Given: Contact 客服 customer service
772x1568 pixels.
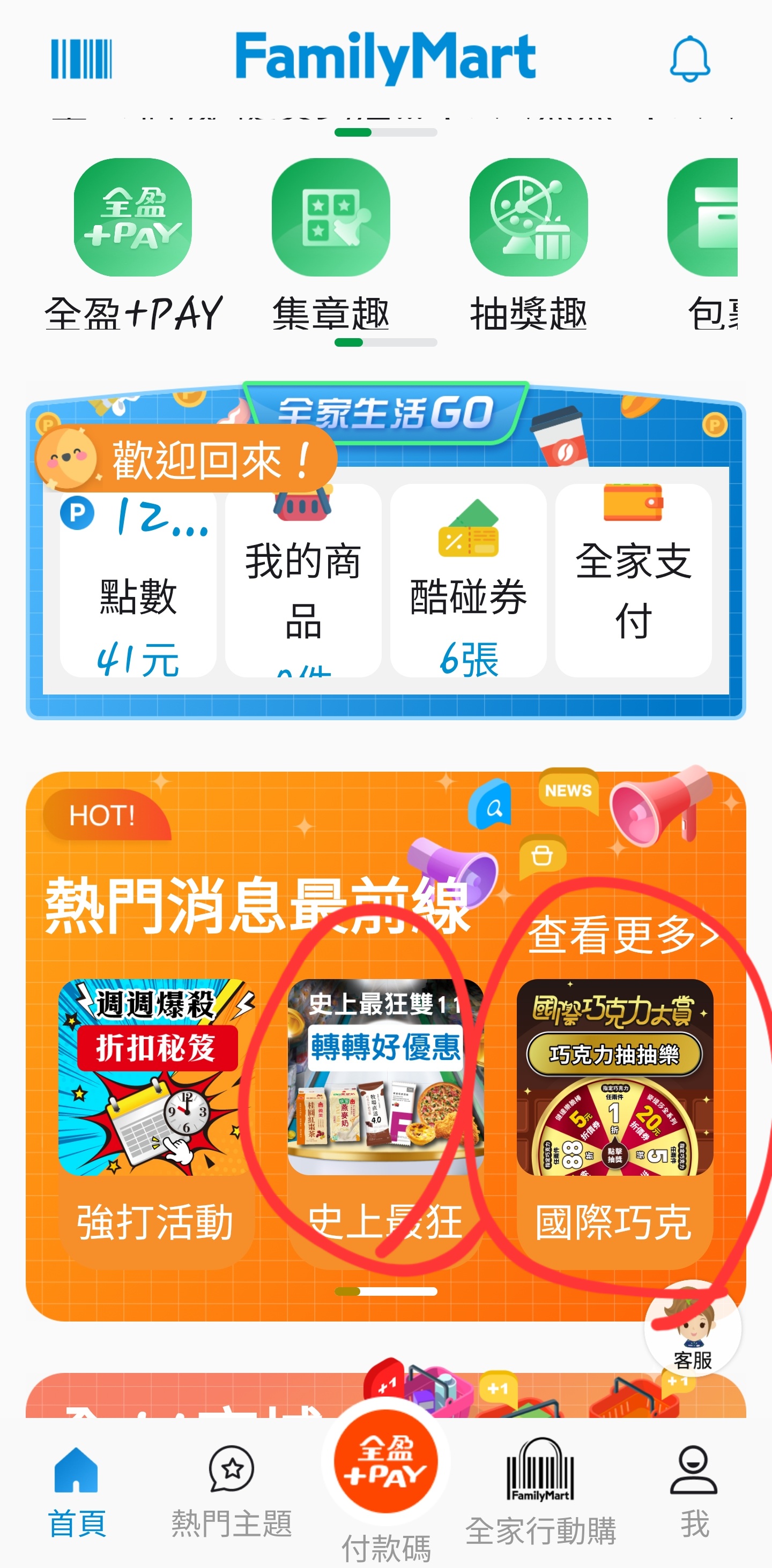Looking at the screenshot, I should (692, 1330).
